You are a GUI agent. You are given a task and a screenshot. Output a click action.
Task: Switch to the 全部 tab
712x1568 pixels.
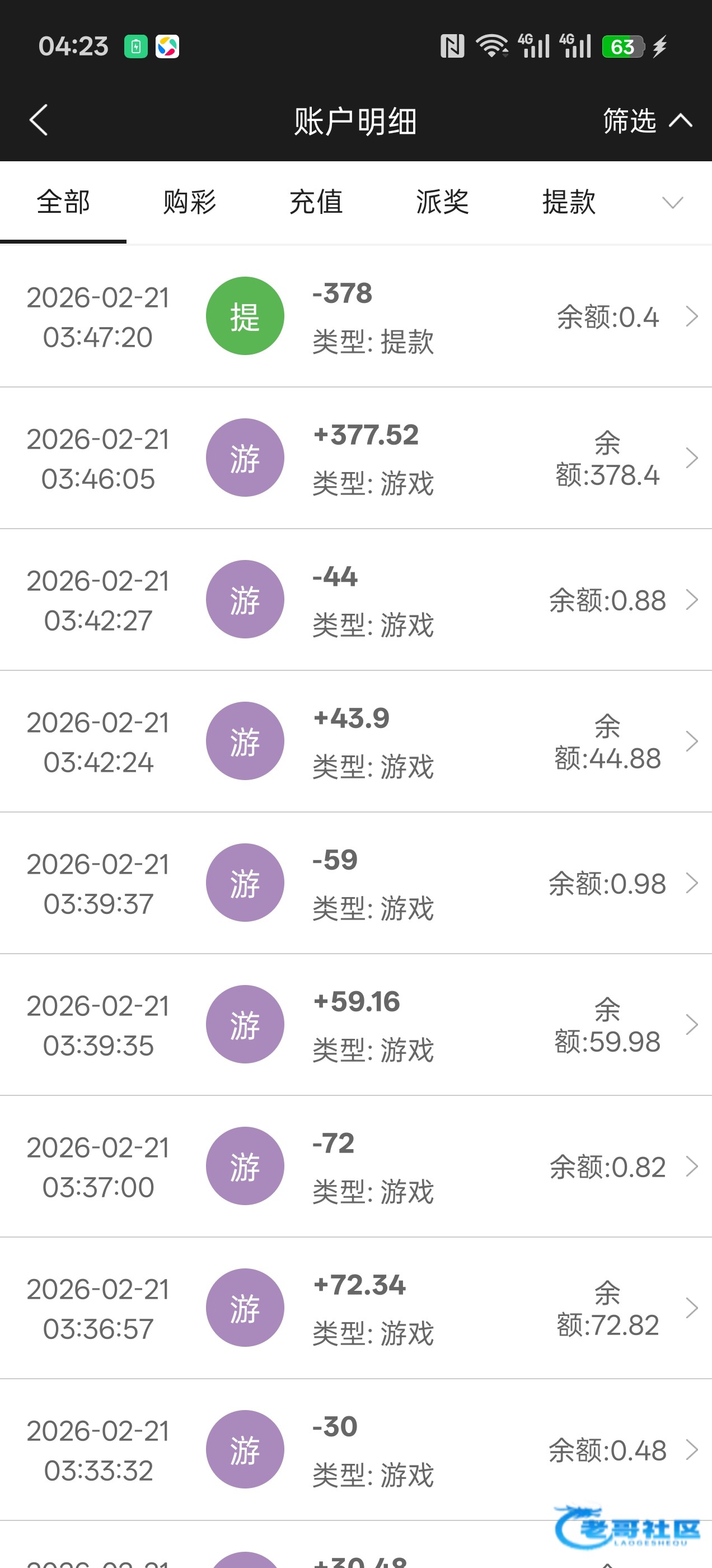pyautogui.click(x=63, y=202)
